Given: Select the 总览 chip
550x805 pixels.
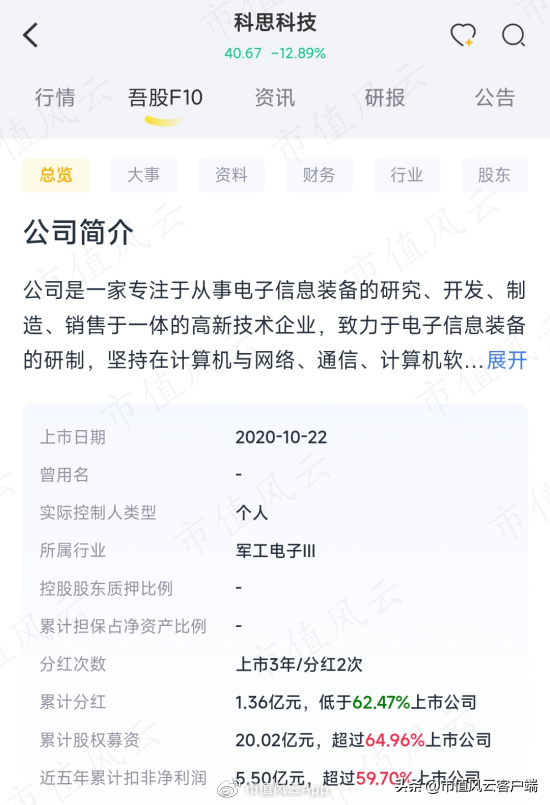Looking at the screenshot, I should point(56,175).
